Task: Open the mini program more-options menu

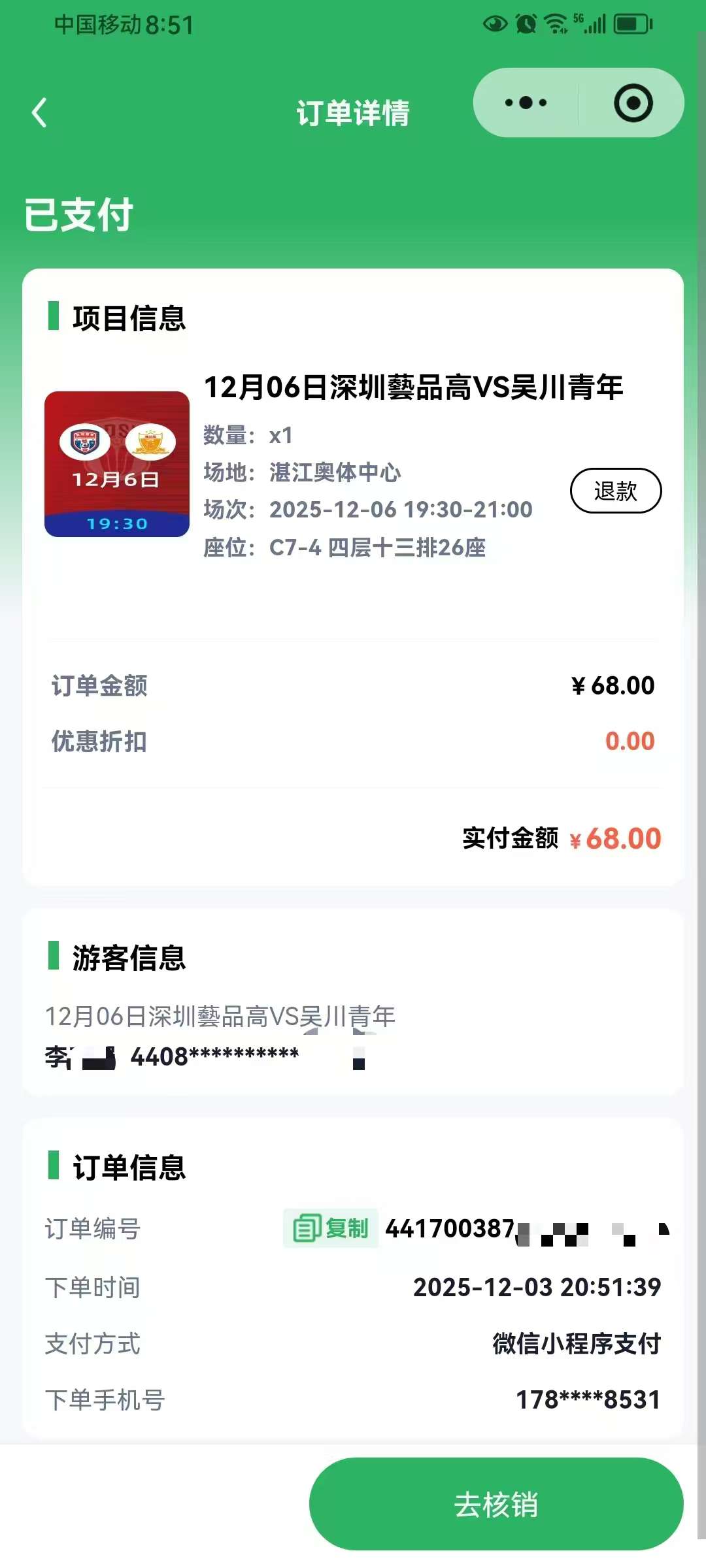Action: (x=526, y=103)
